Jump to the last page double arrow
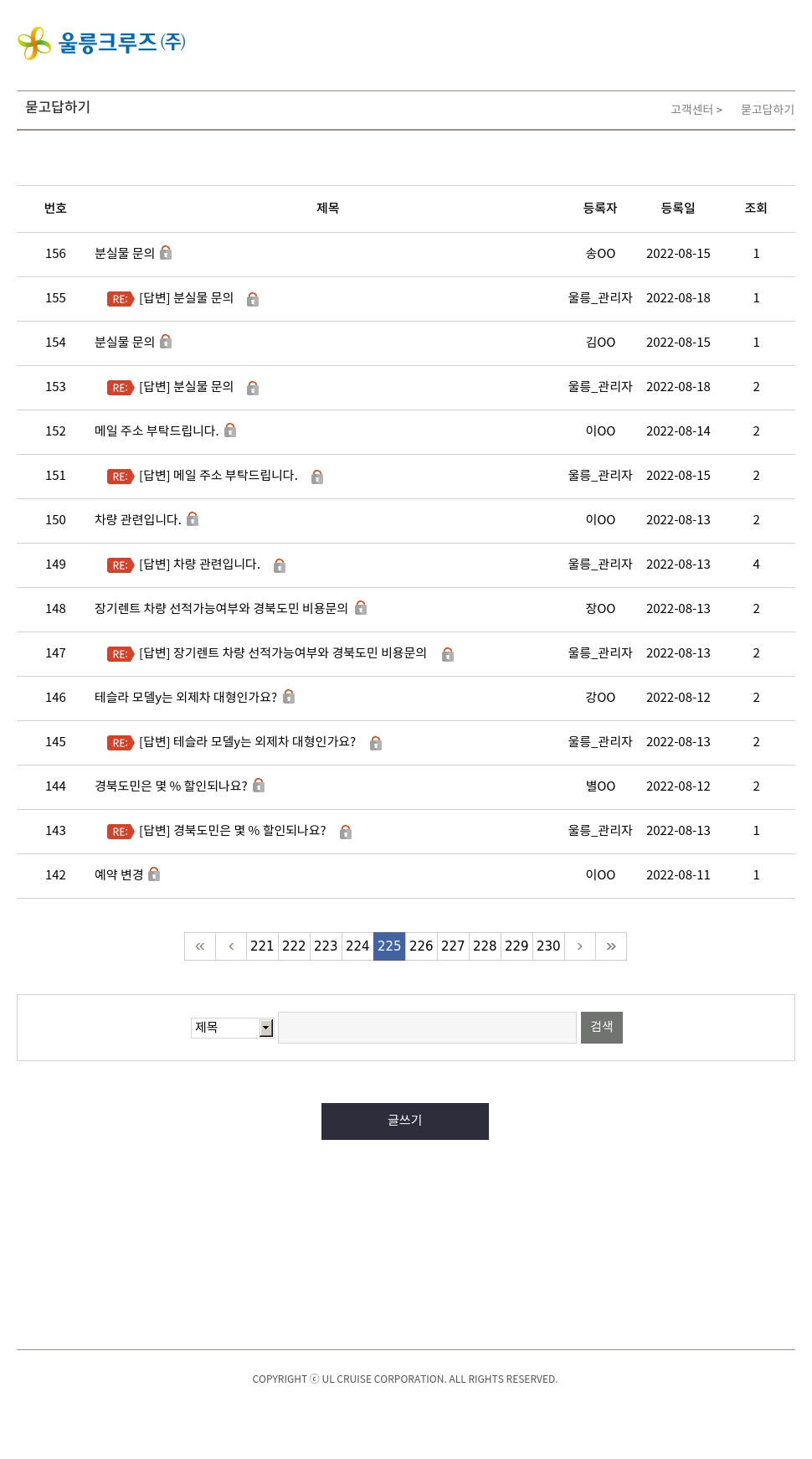 click(x=611, y=946)
